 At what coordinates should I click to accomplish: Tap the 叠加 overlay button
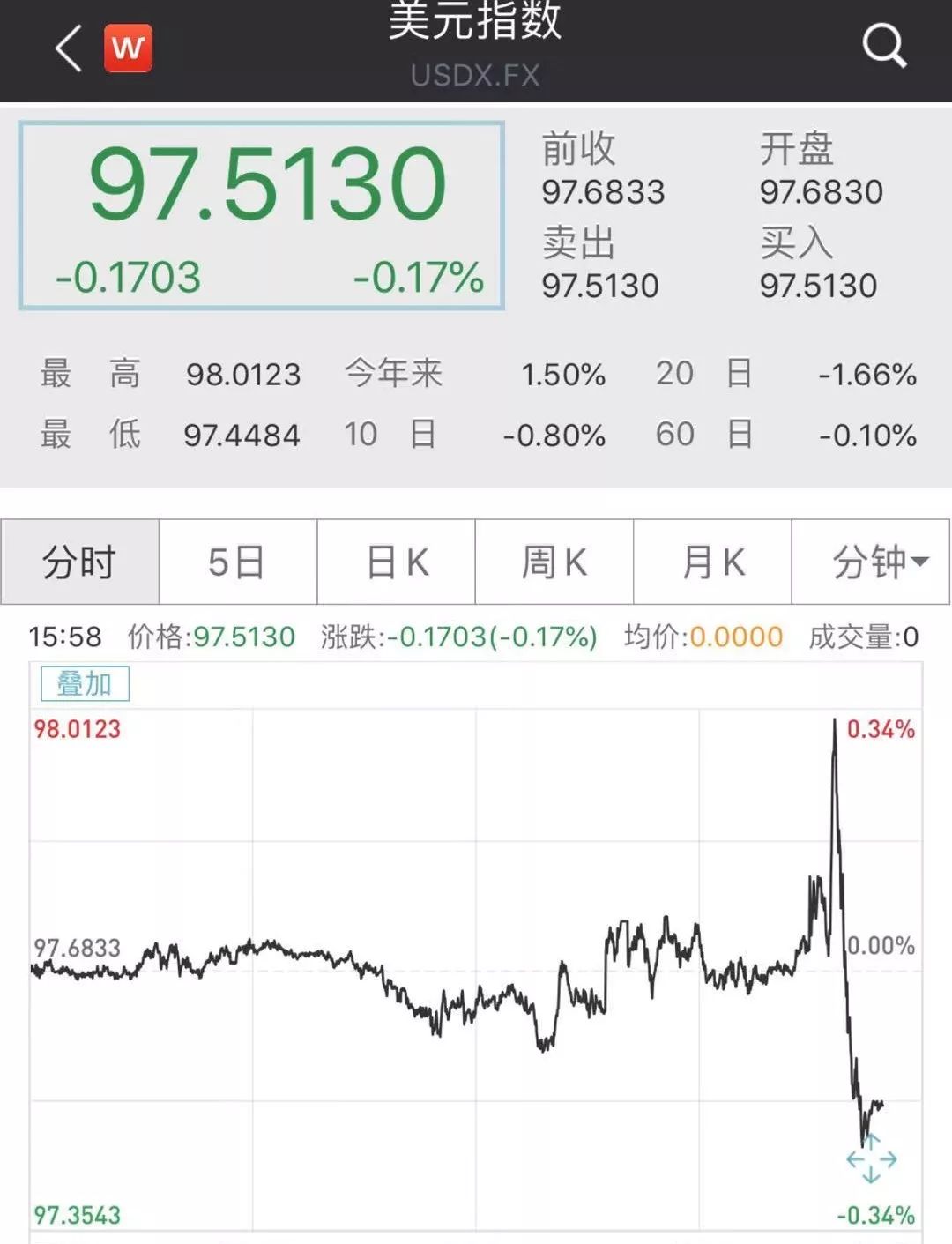click(x=85, y=683)
